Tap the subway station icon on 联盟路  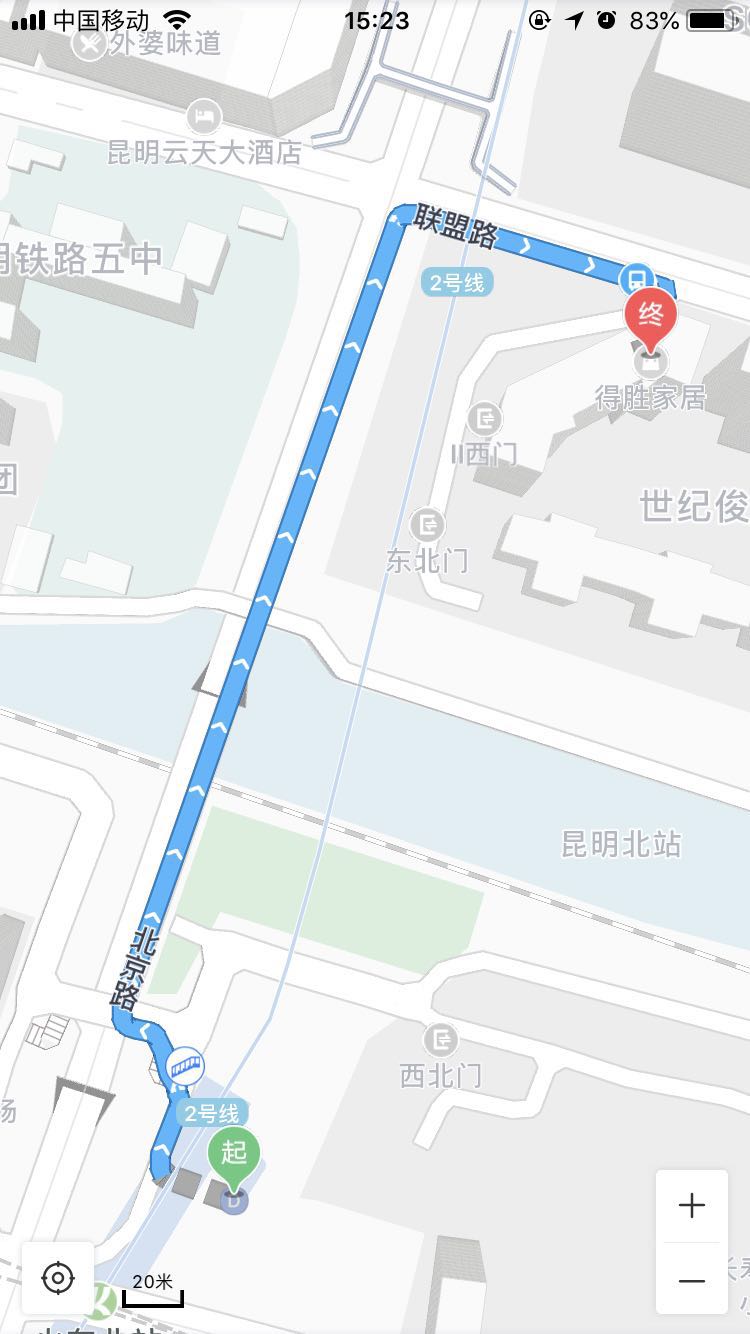636,277
